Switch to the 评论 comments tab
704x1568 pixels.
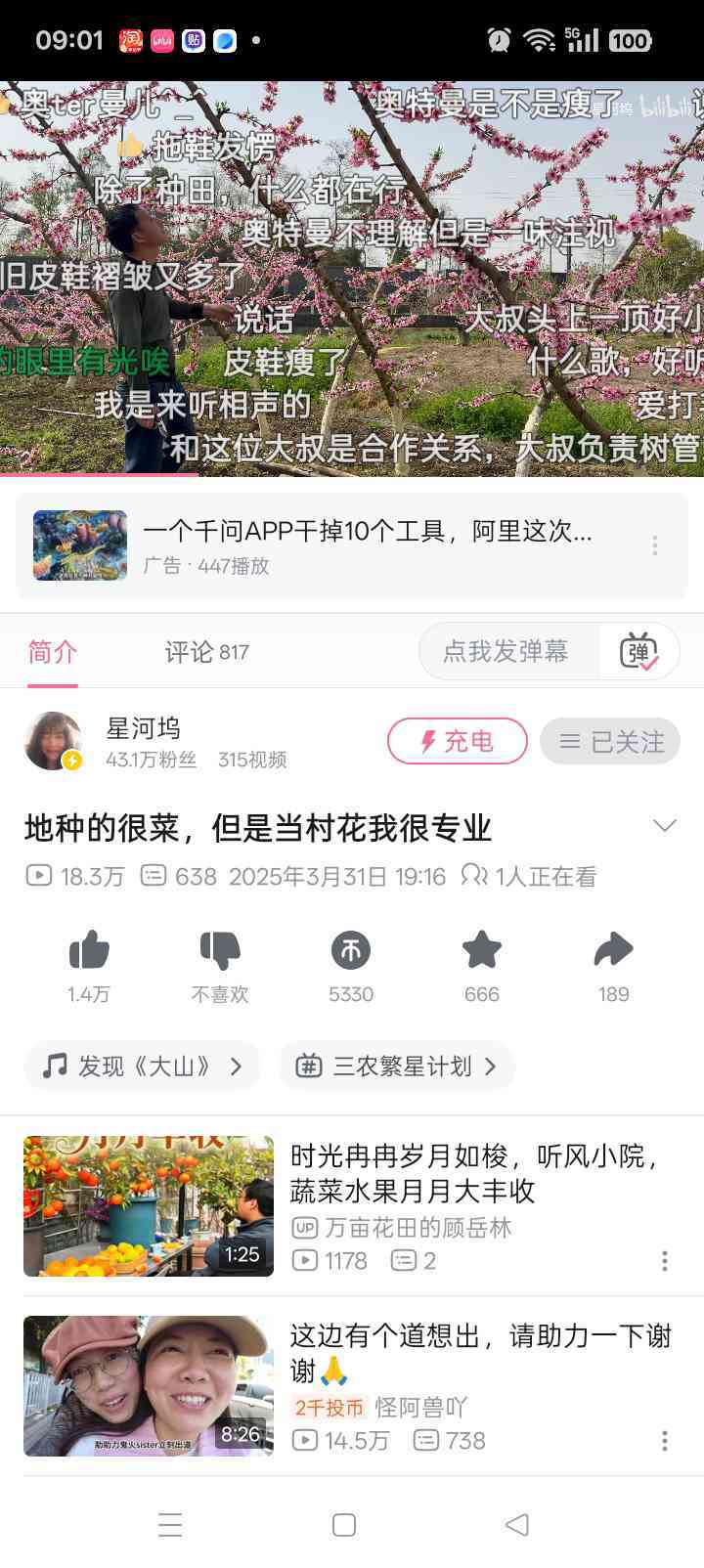click(x=206, y=652)
